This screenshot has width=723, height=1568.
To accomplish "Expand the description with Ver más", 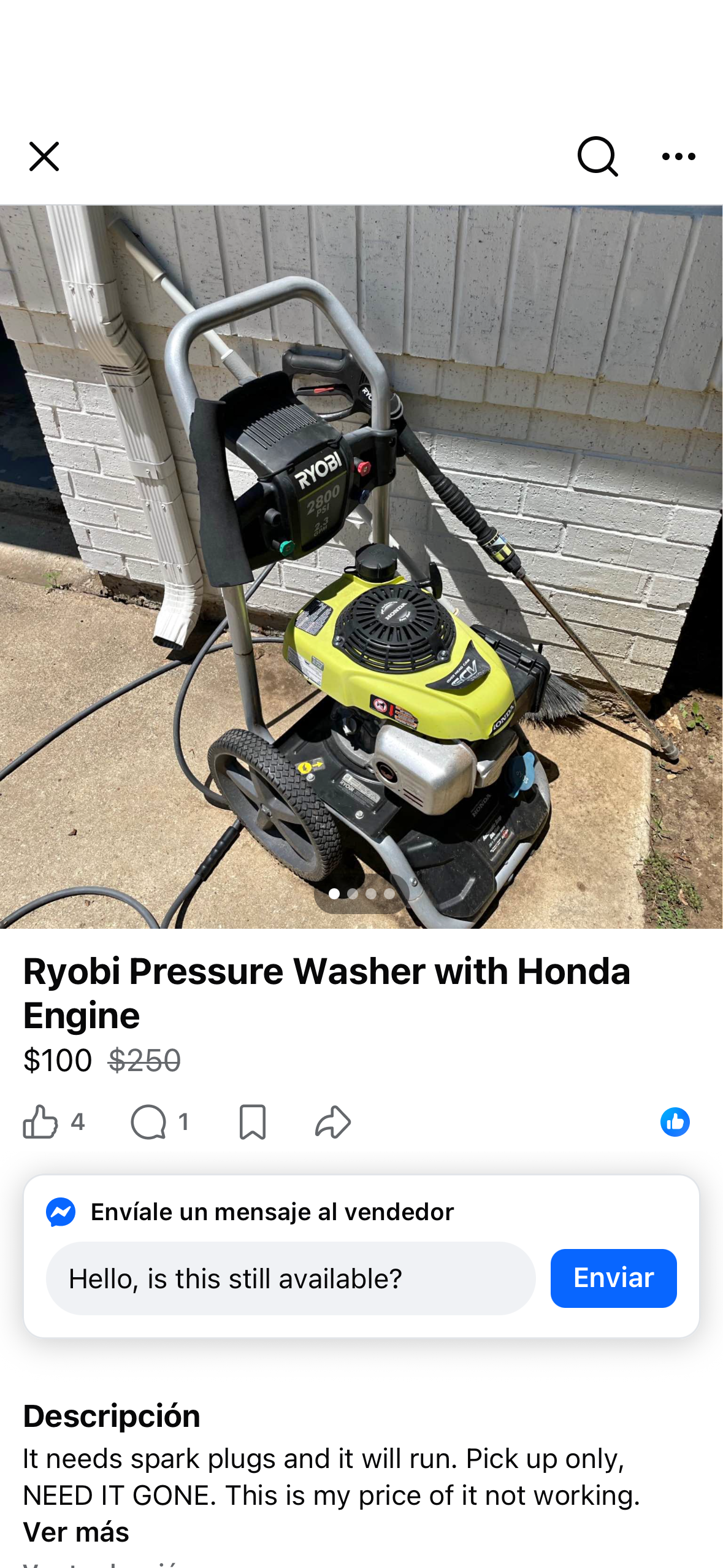I will coord(76,1532).
